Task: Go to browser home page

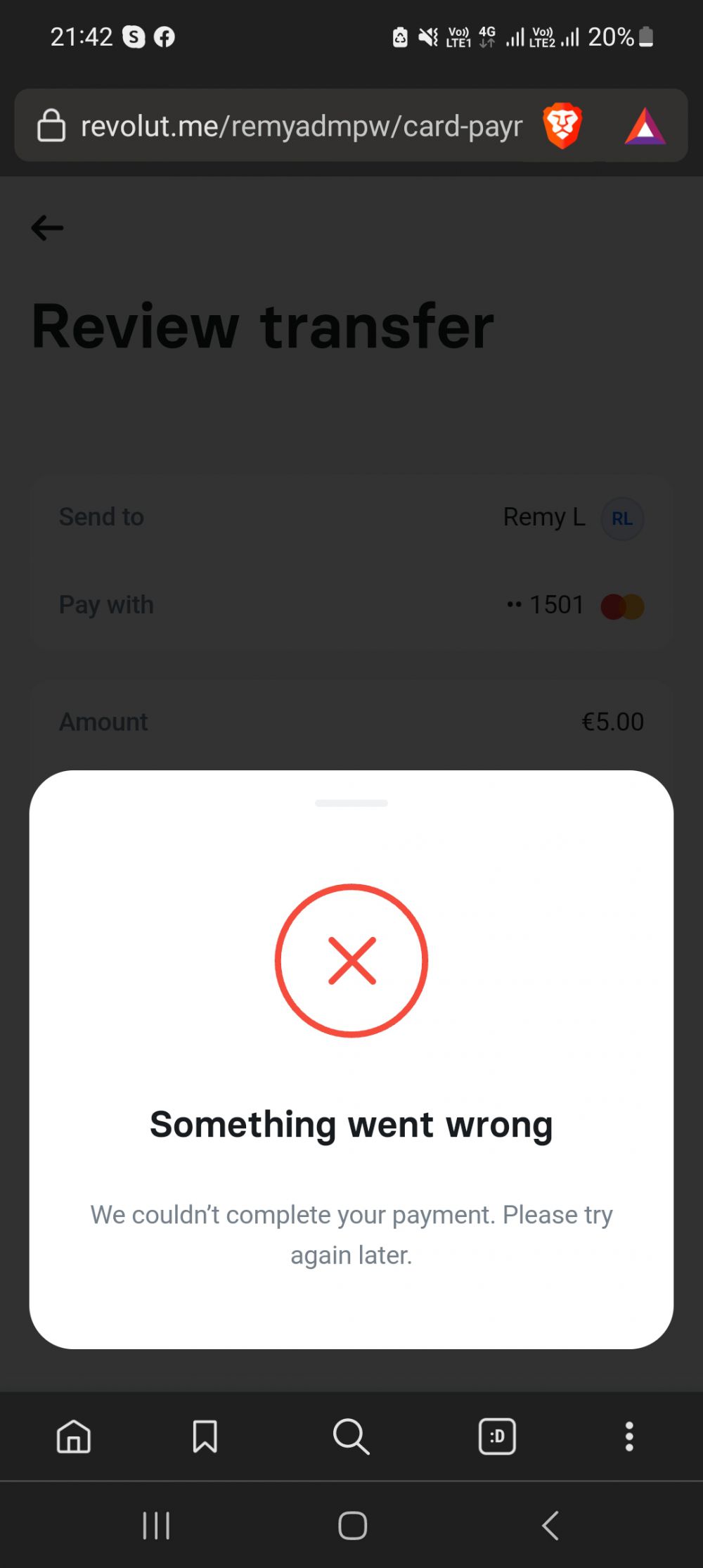Action: [x=74, y=1436]
